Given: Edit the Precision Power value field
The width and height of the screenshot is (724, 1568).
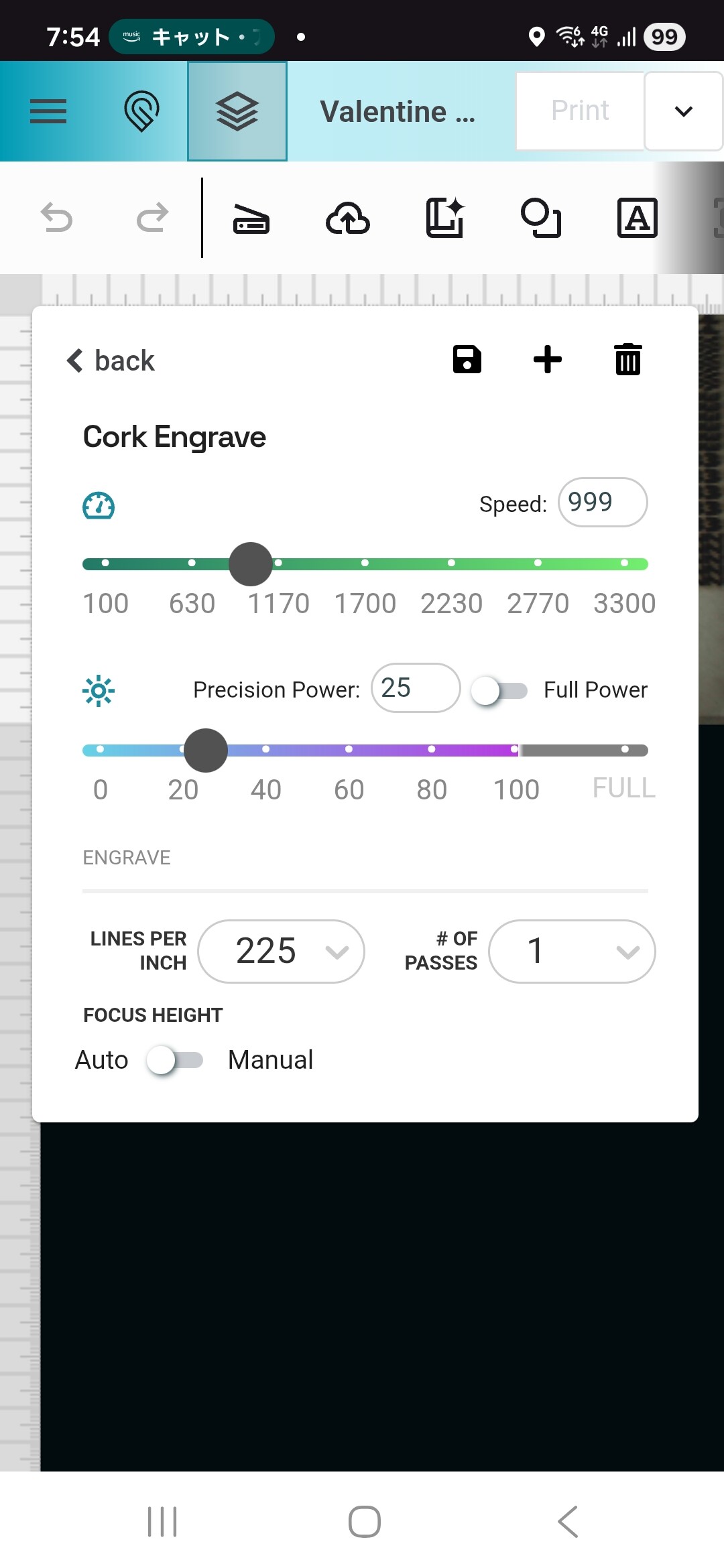Looking at the screenshot, I should pos(415,688).
